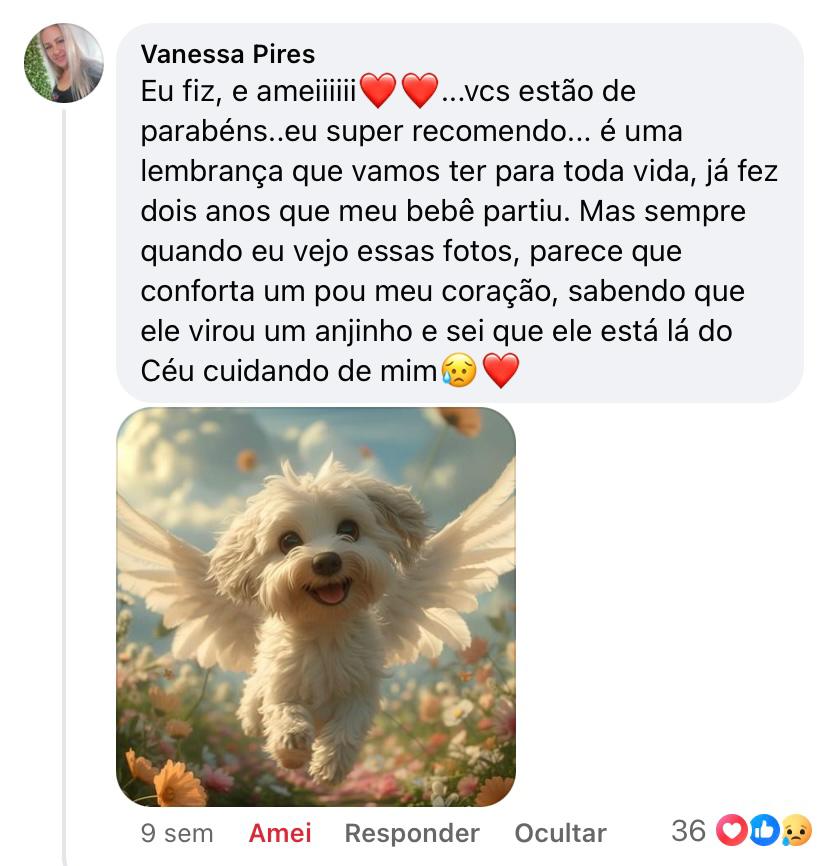This screenshot has width=828, height=866.
Task: Tap the name Vanessa Pires
Action: coord(228,54)
